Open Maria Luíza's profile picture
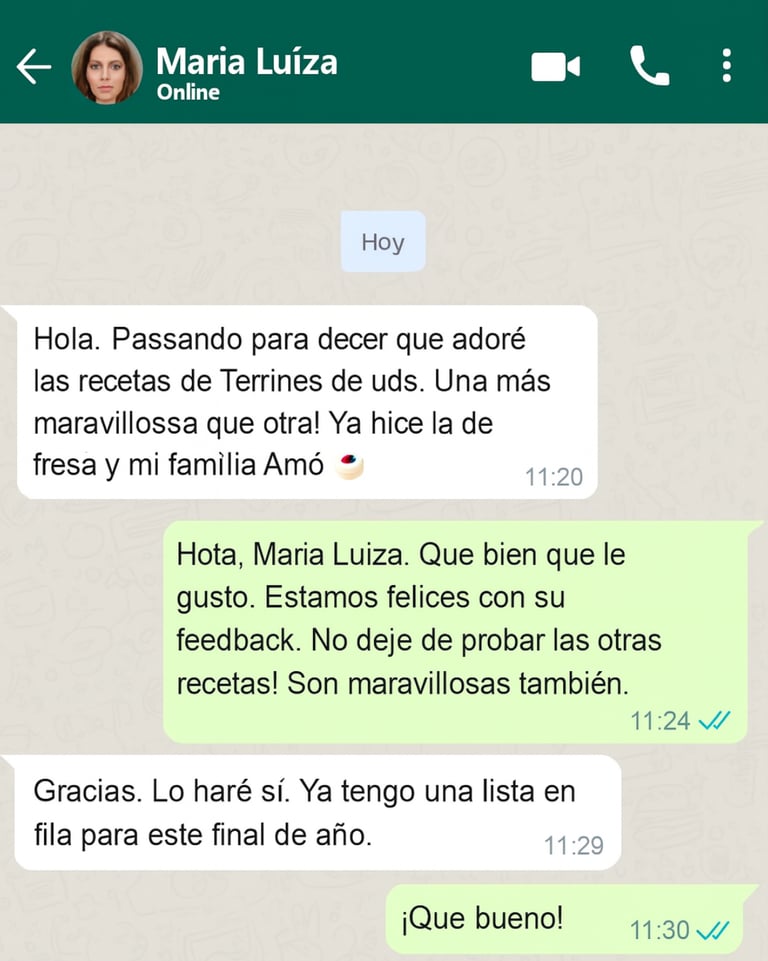Image resolution: width=768 pixels, height=961 pixels. tap(107, 67)
